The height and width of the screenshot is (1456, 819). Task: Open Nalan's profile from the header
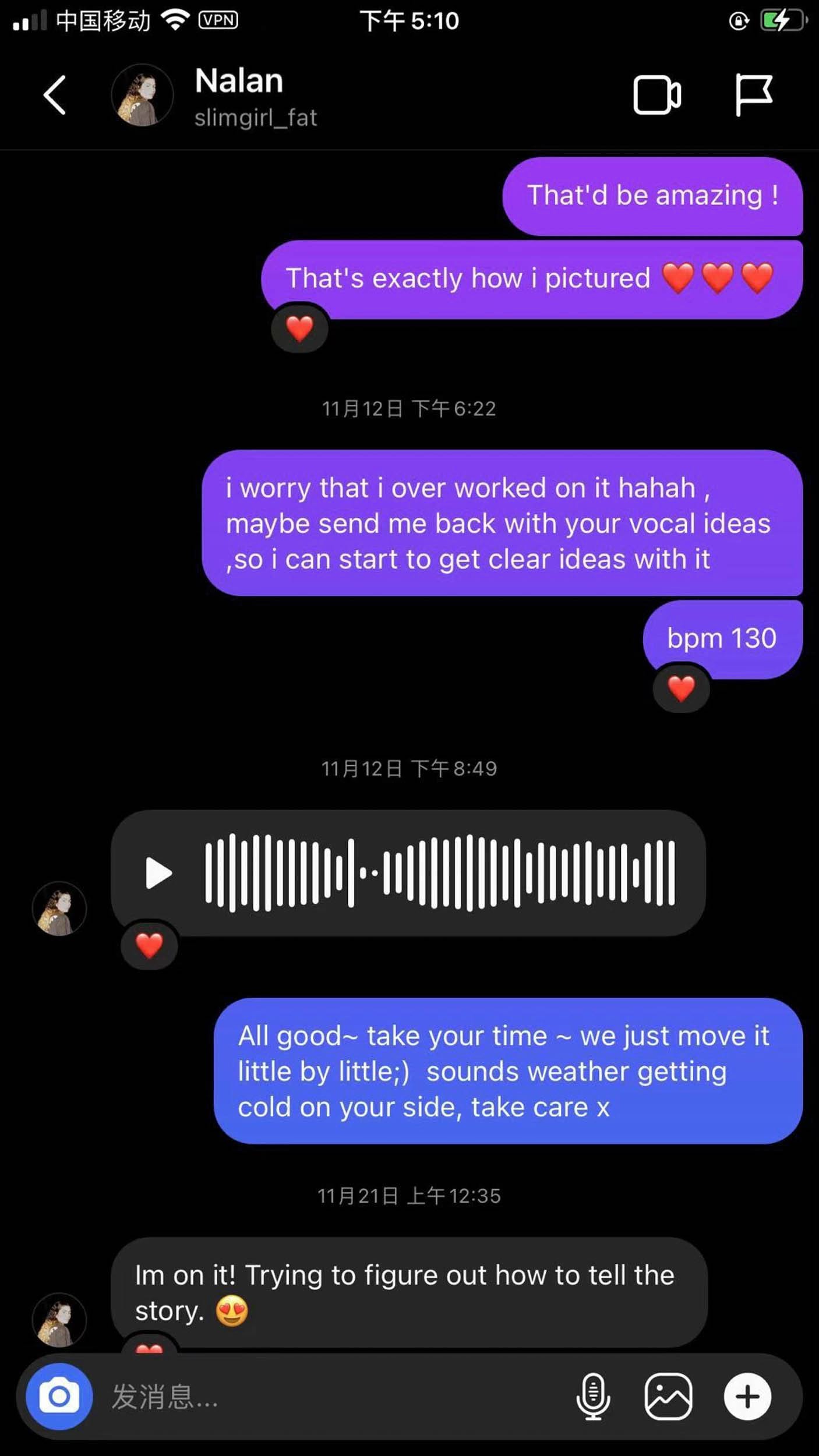click(x=238, y=96)
